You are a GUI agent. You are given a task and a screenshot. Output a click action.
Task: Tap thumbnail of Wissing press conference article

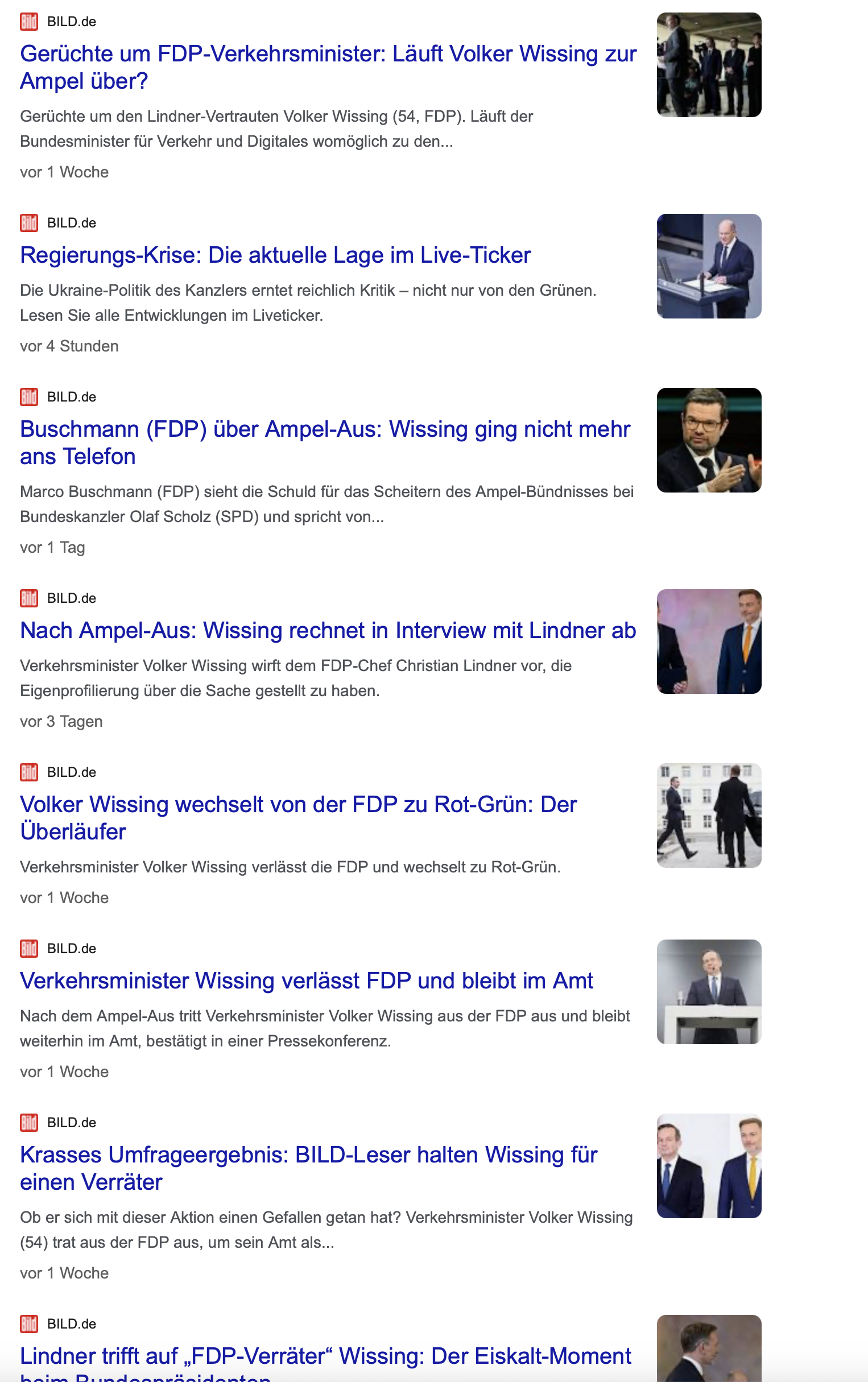point(708,992)
